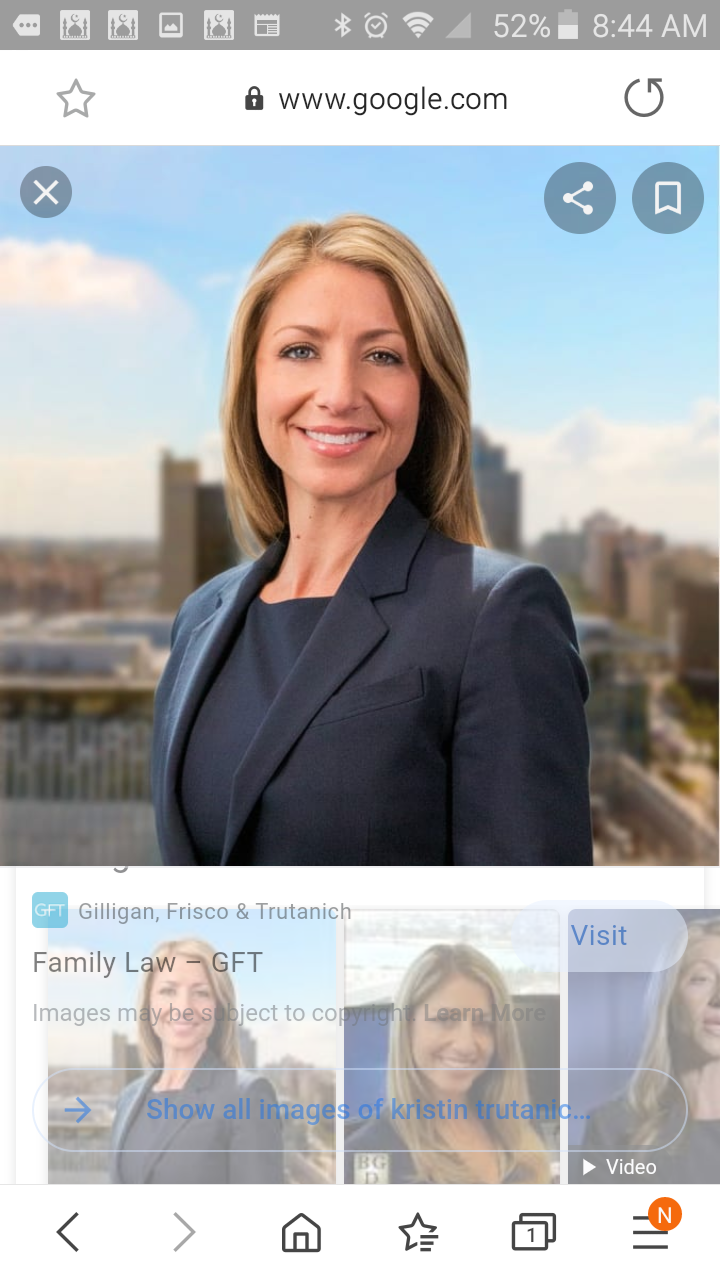
Task: Open the tab switcher
Action: point(533,1233)
